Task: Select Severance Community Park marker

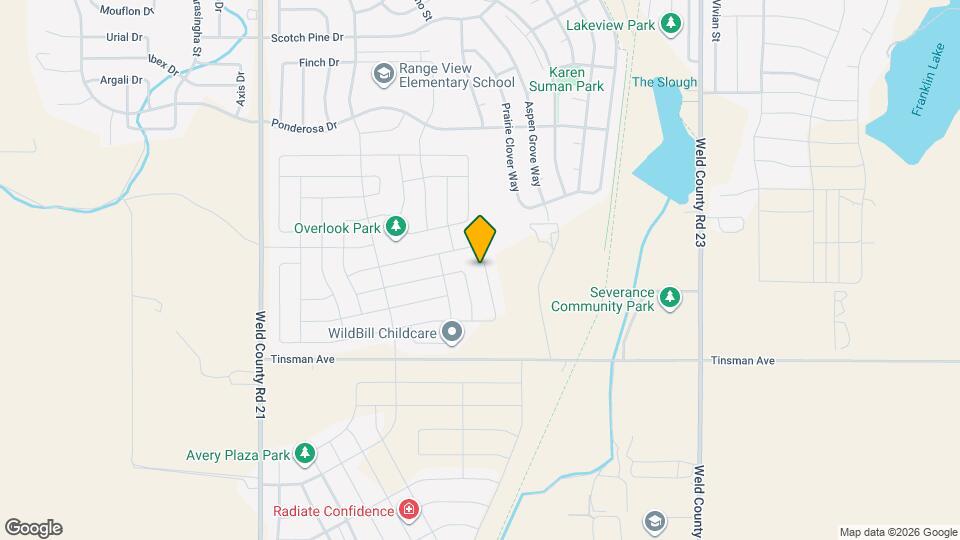Action: 670,298
